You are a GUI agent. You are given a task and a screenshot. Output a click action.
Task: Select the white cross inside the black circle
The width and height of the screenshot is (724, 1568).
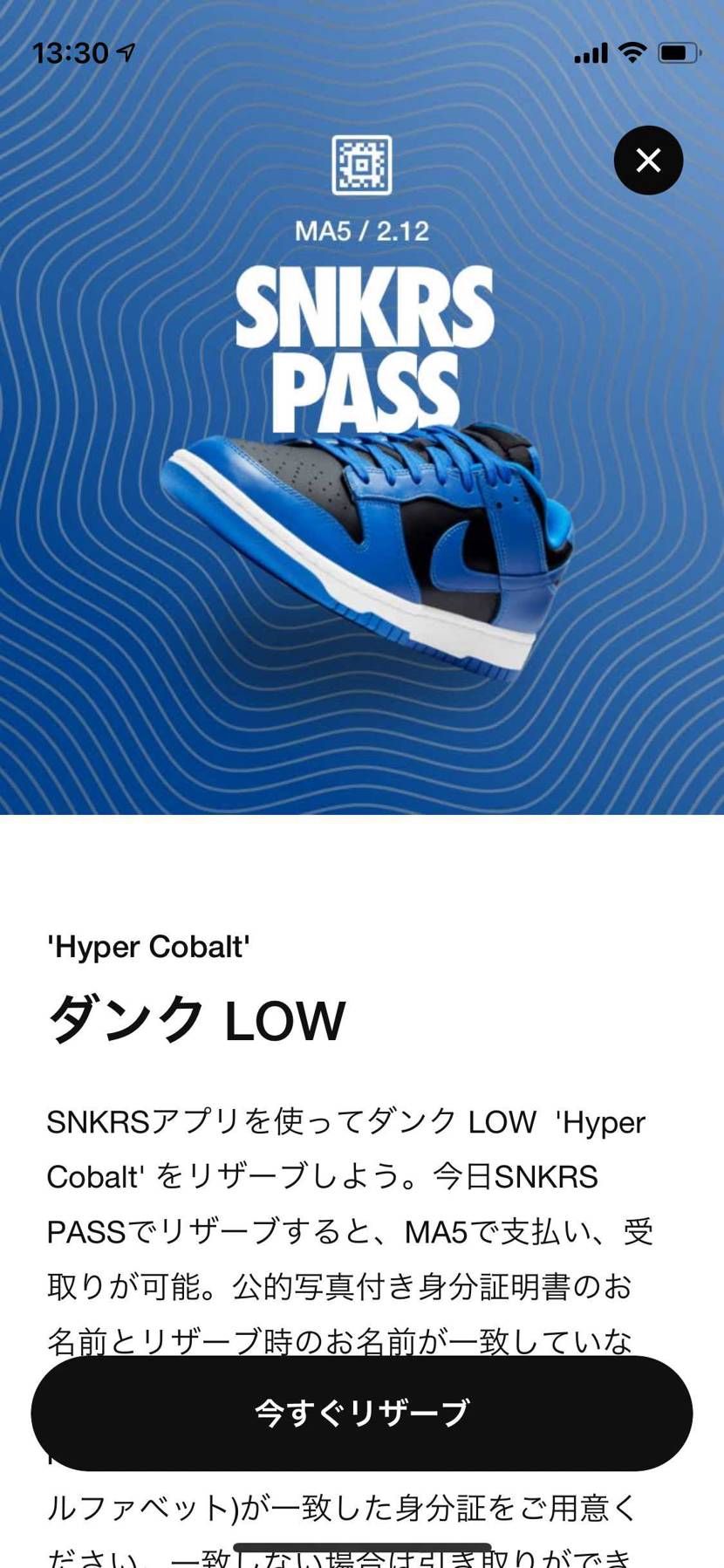tap(647, 160)
